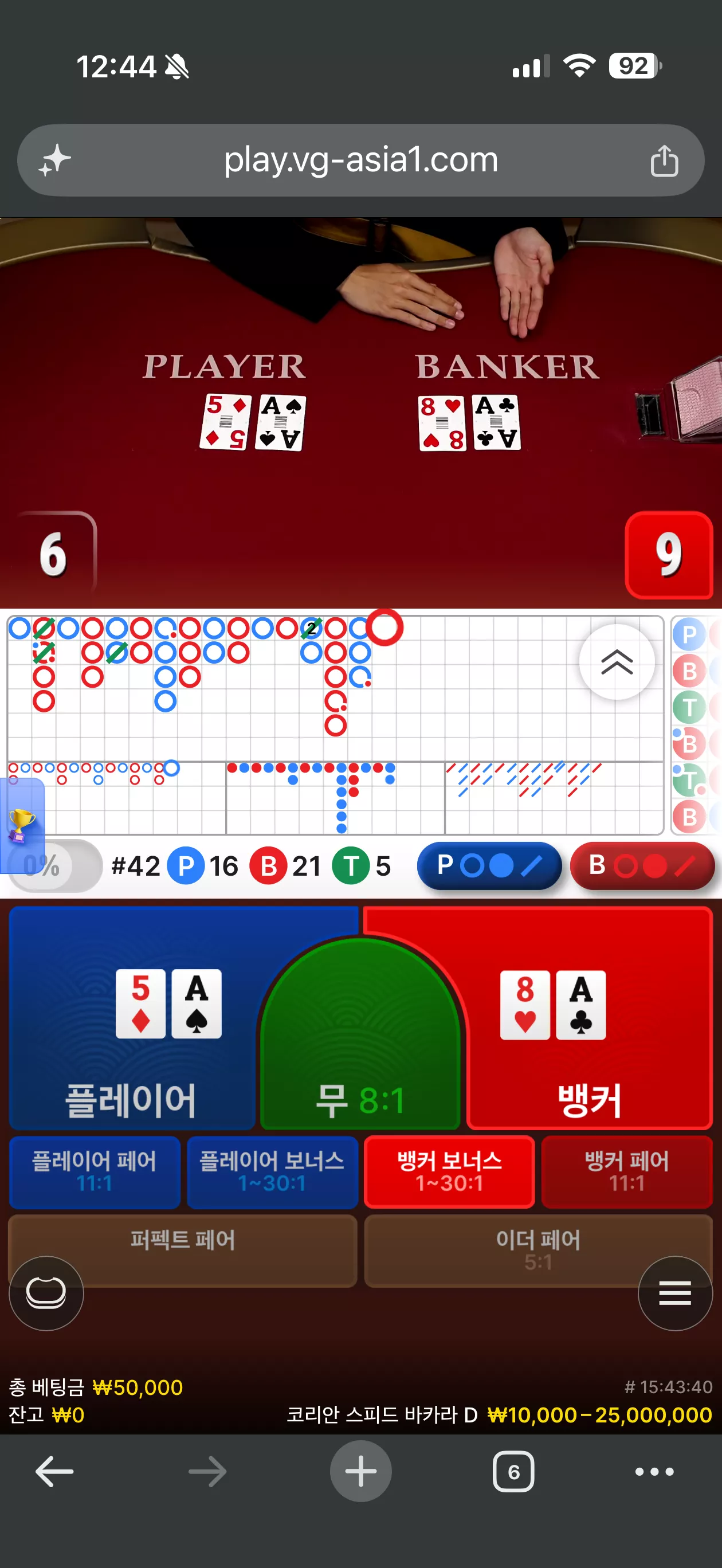Screen dimensions: 722x1568
Task: Select the 플레이어 페어 11:1 bet
Action: 95,1172
